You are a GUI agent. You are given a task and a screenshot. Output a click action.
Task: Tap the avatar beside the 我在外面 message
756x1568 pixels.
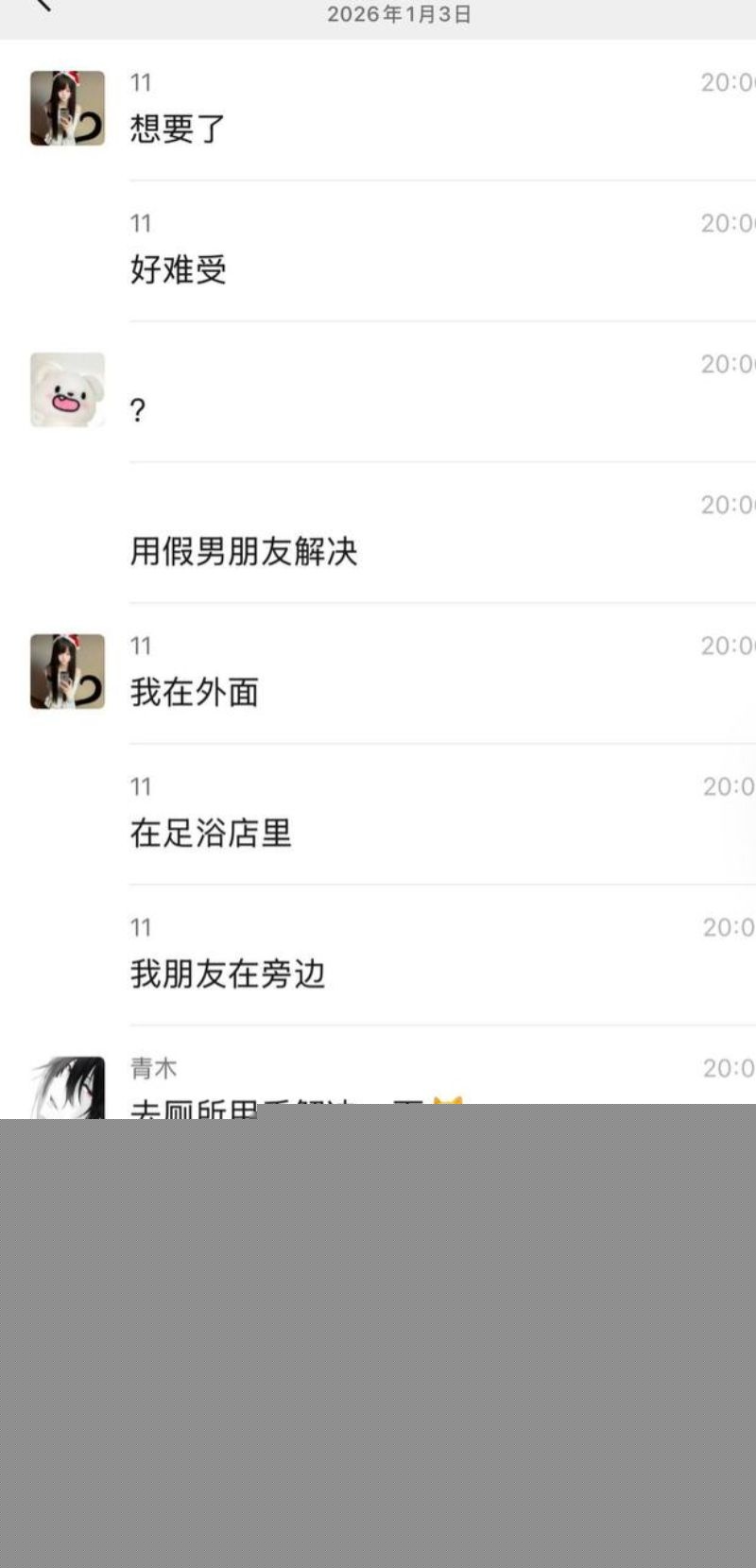click(67, 672)
